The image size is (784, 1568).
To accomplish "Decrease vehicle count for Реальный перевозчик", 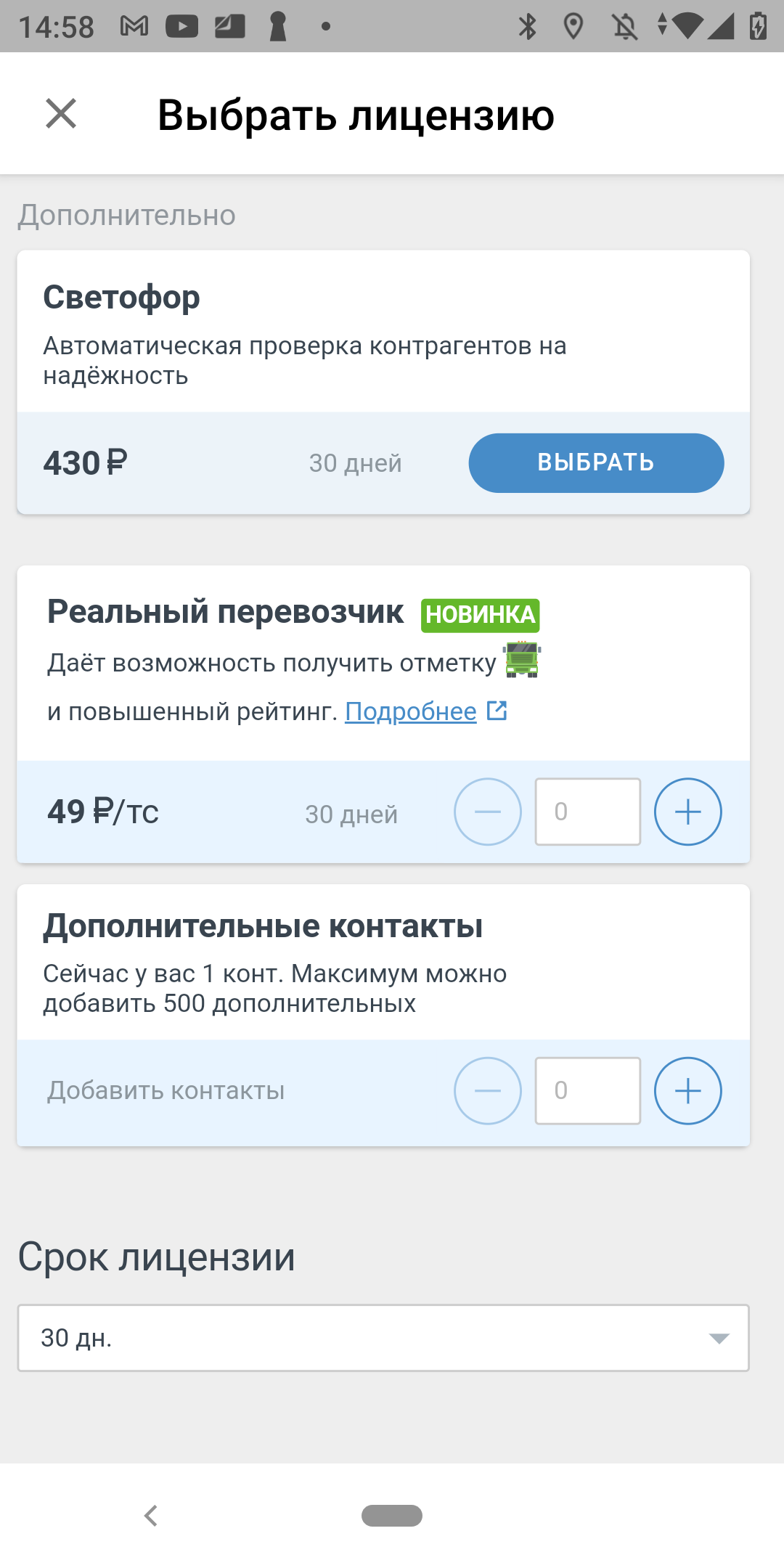I will click(488, 812).
